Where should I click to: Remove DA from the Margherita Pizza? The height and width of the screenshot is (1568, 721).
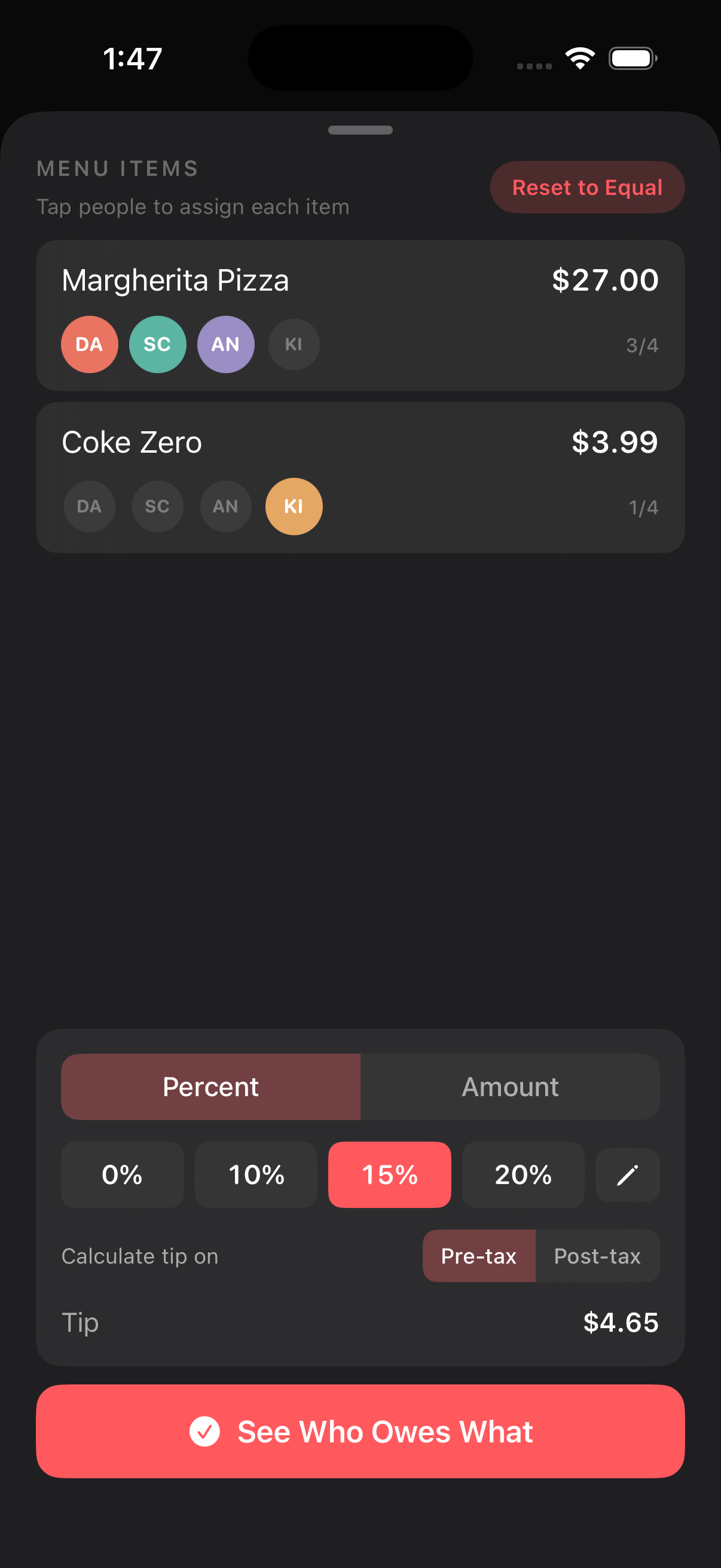pyautogui.click(x=90, y=344)
